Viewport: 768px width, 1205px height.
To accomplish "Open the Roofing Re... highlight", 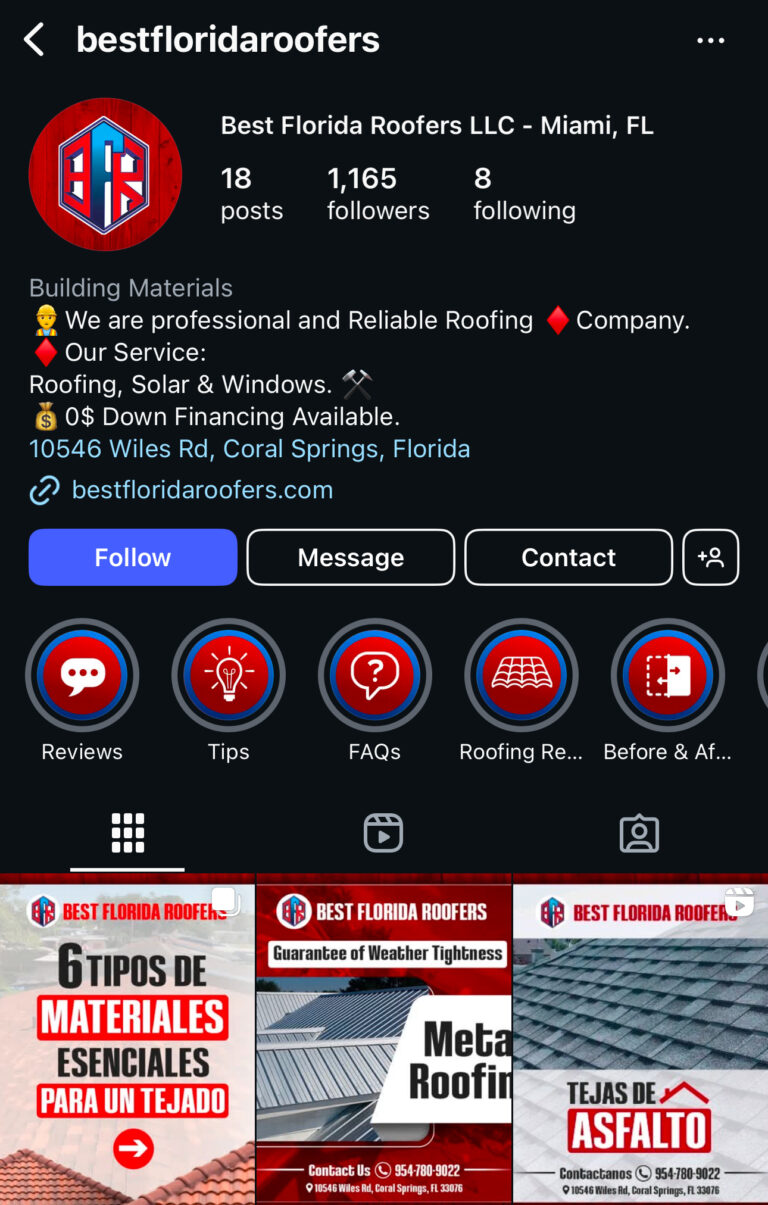I will pyautogui.click(x=521, y=677).
